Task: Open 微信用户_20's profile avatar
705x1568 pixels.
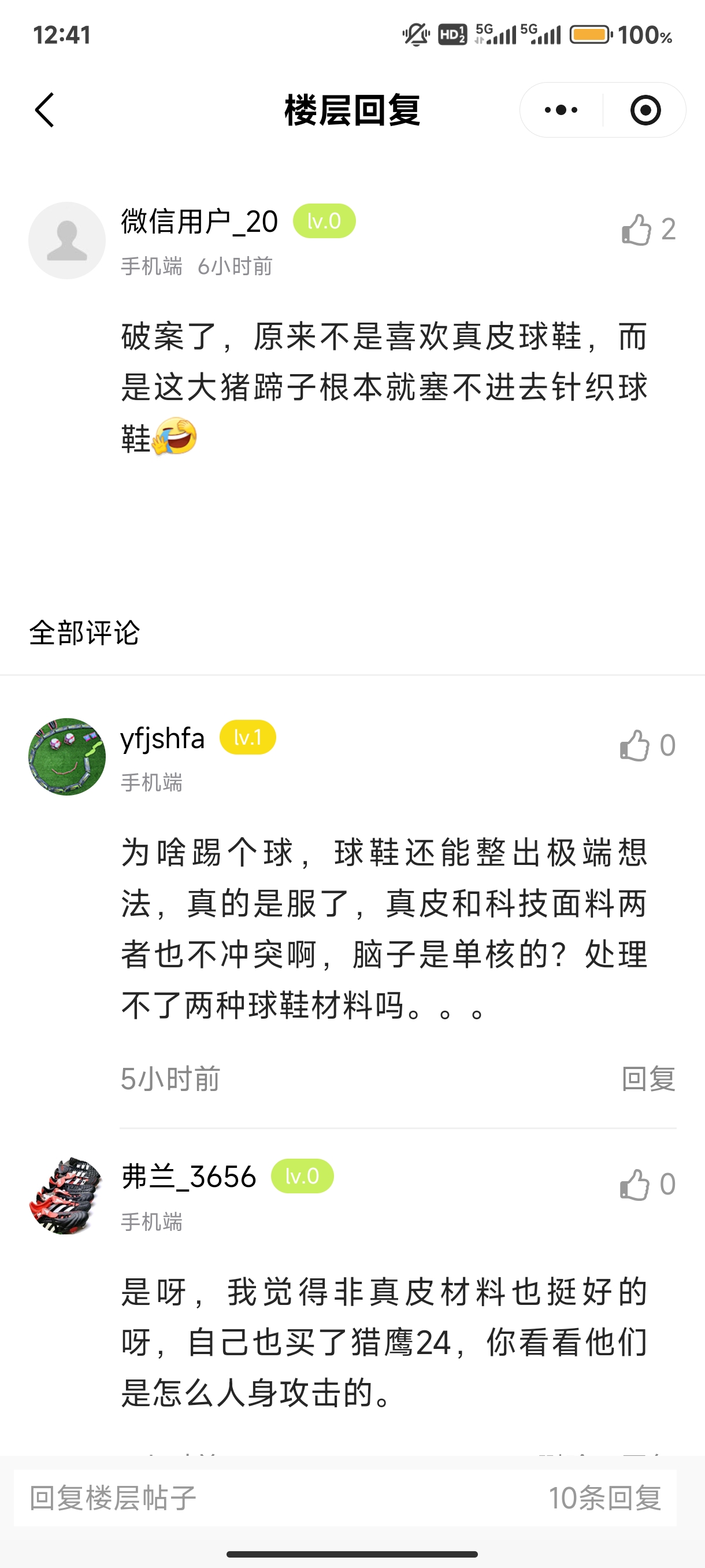Action: pyautogui.click(x=67, y=241)
